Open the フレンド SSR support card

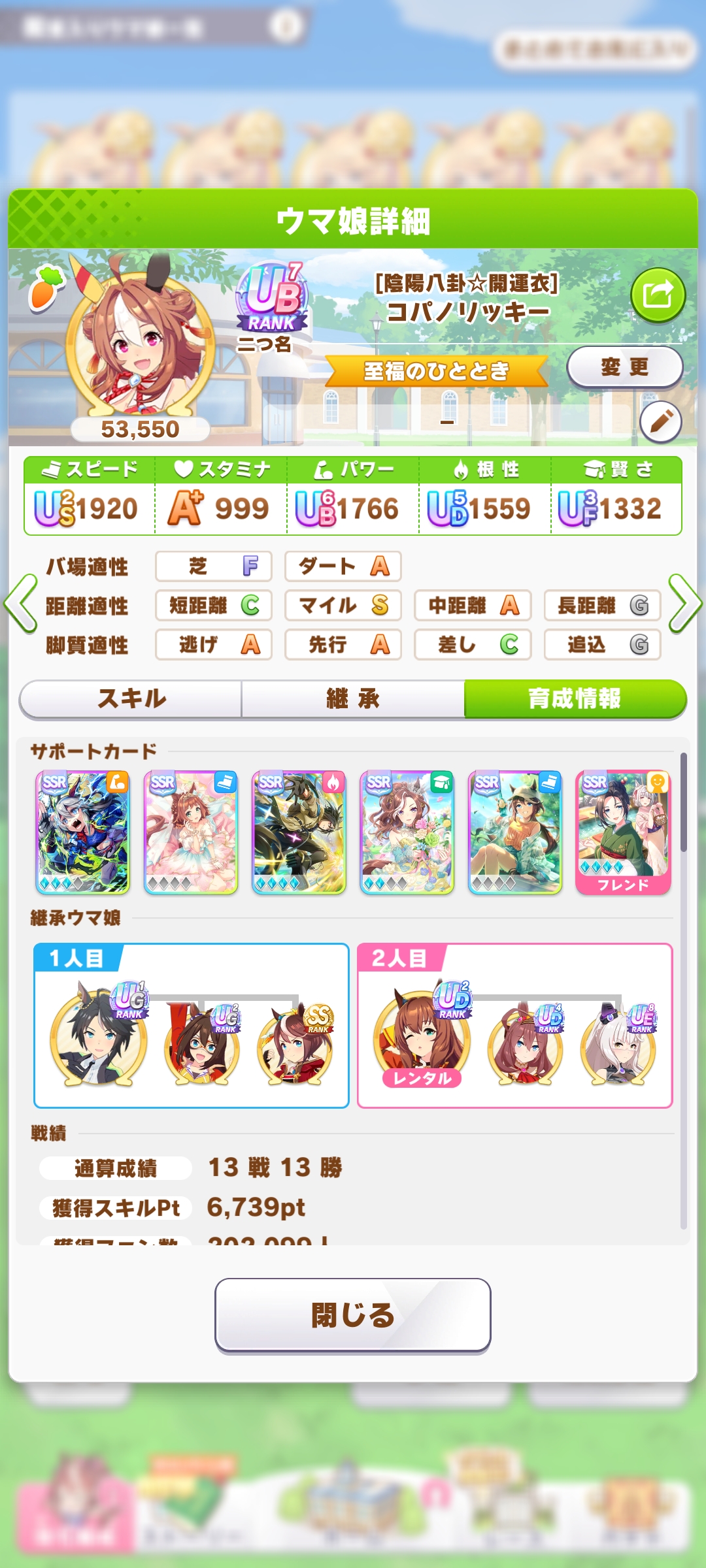[623, 832]
